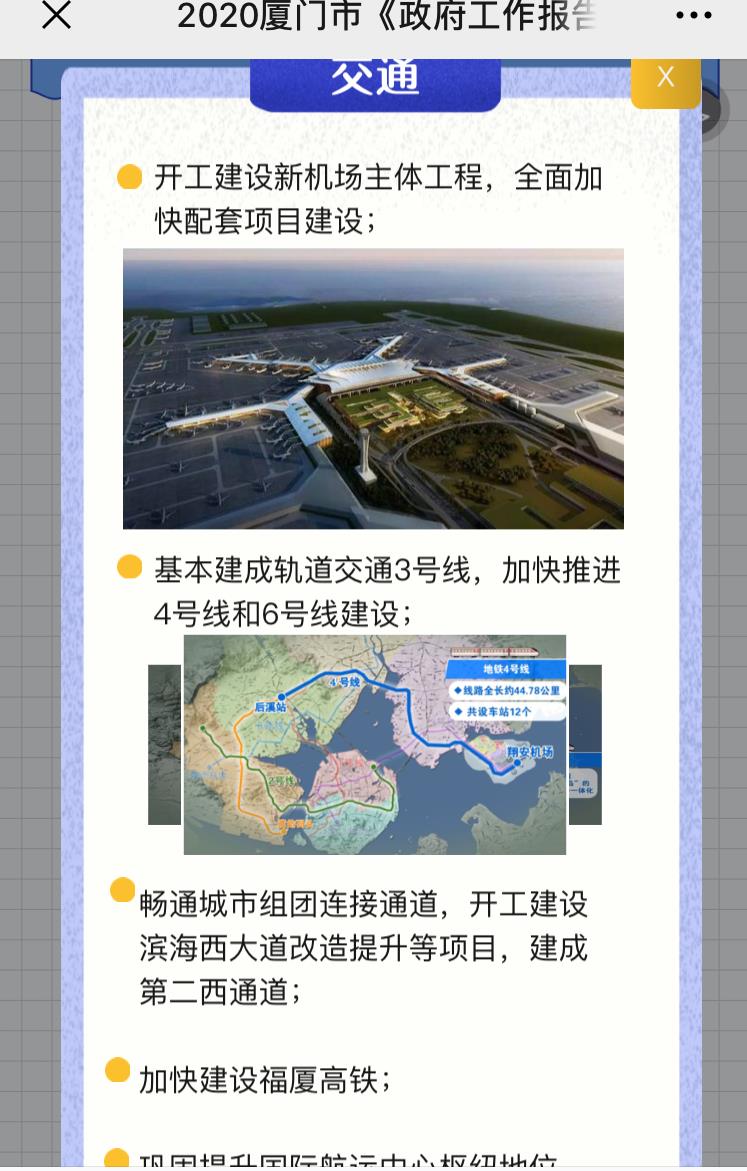Dismiss the 交通 popup with yellow X

pos(665,78)
